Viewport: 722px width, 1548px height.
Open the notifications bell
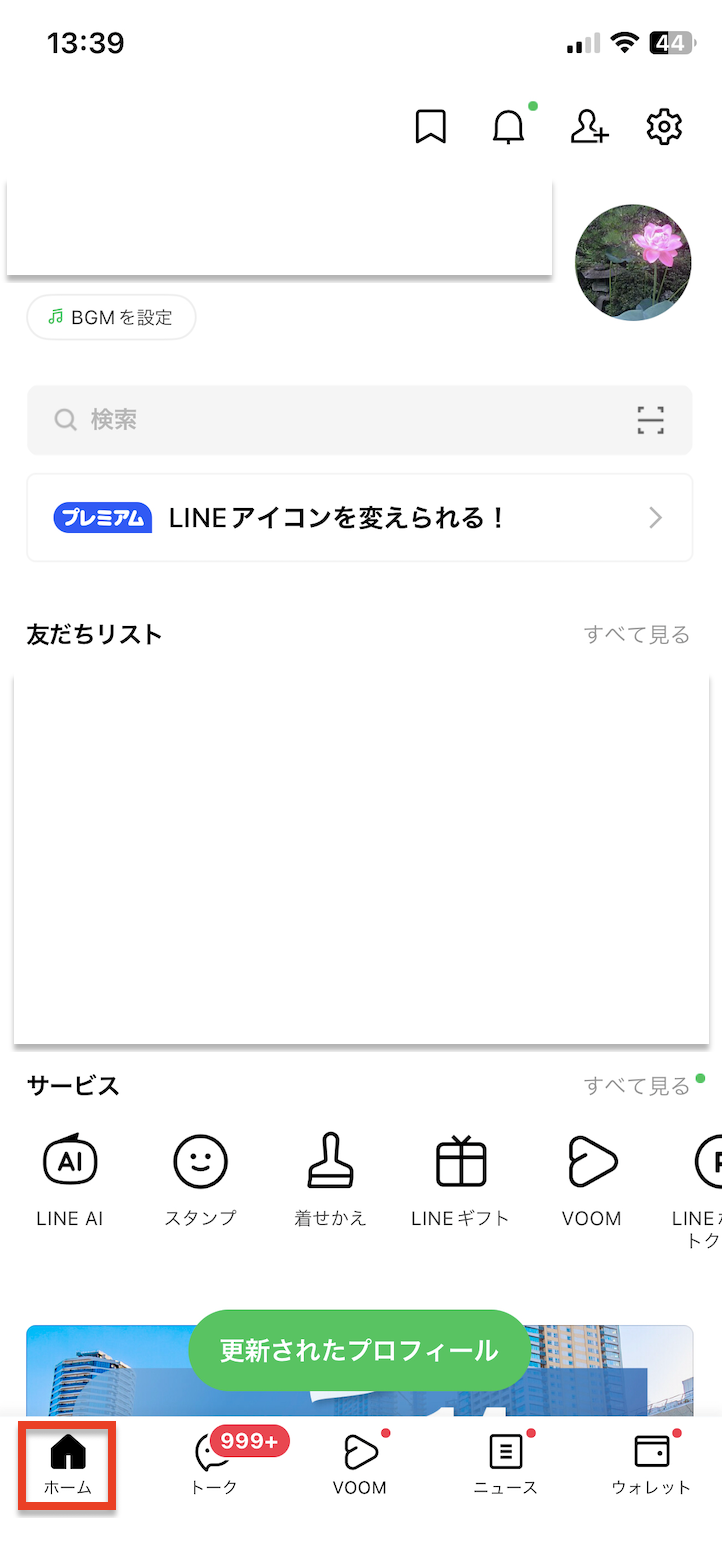(509, 127)
